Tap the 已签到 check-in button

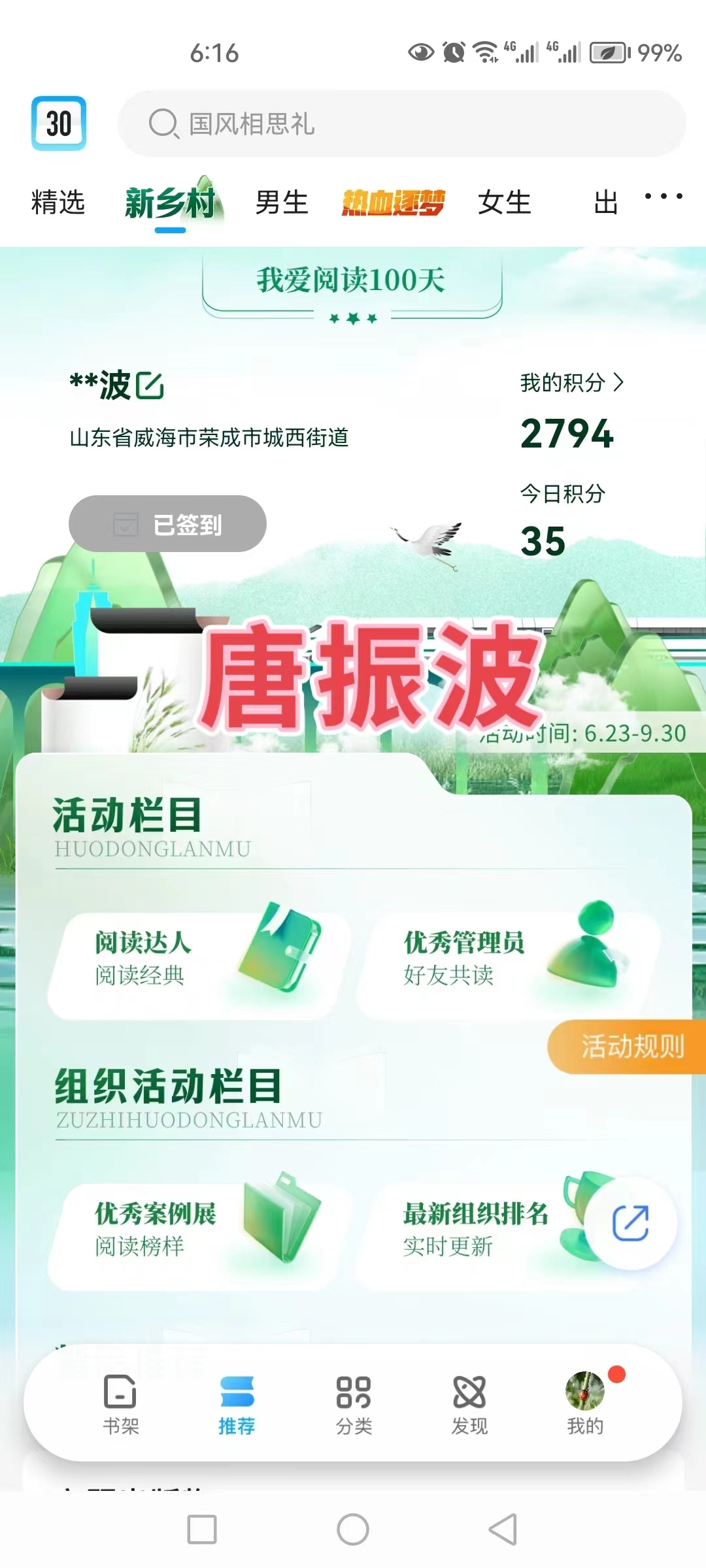click(167, 524)
